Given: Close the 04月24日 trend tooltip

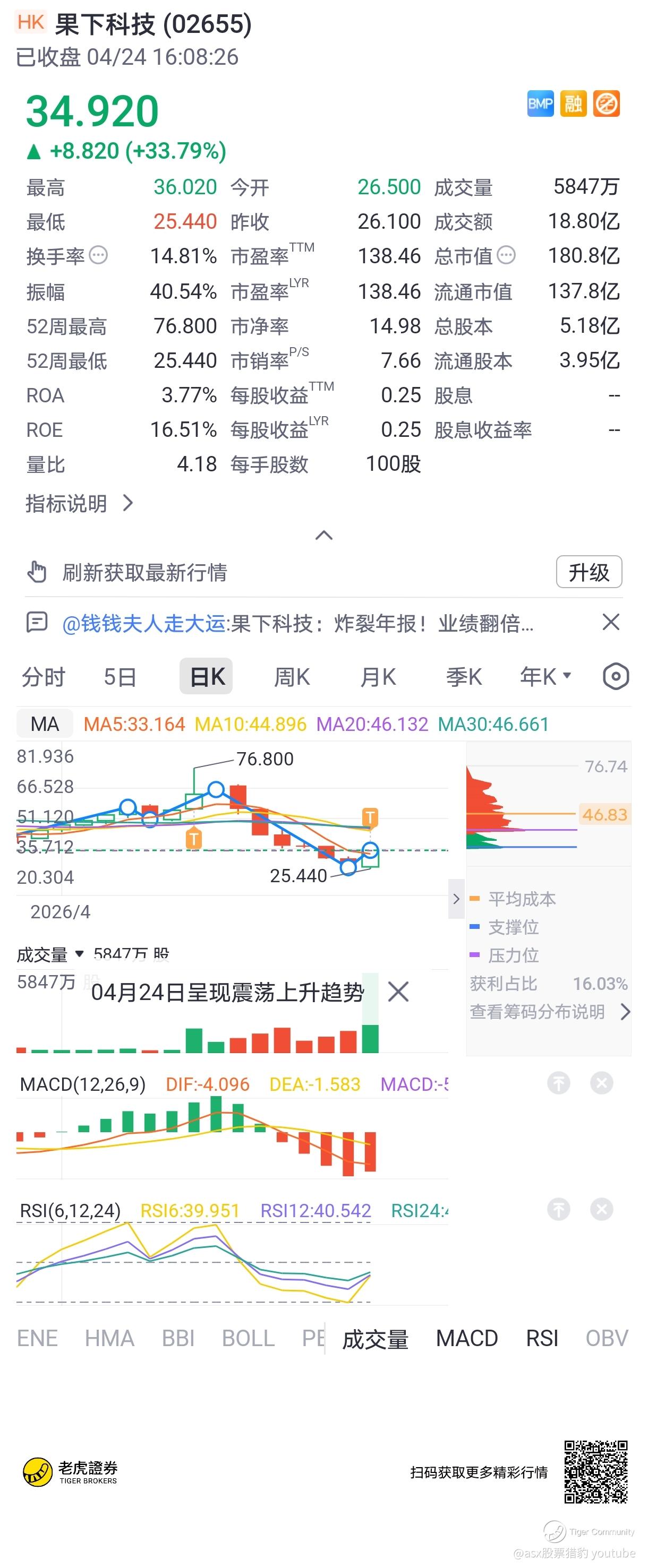Looking at the screenshot, I should click(x=398, y=992).
